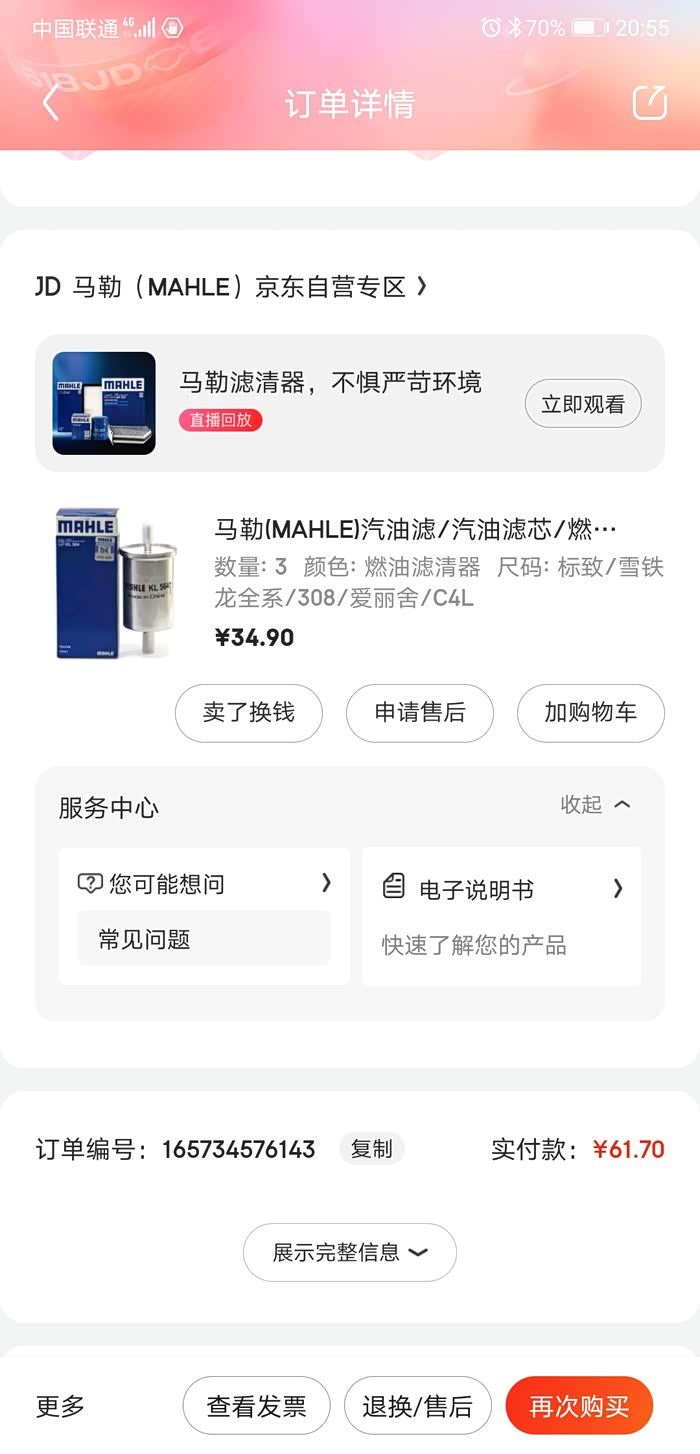This screenshot has width=700, height=1454.
Task: Open the MAHLE fuel filter product
Action: [415, 529]
